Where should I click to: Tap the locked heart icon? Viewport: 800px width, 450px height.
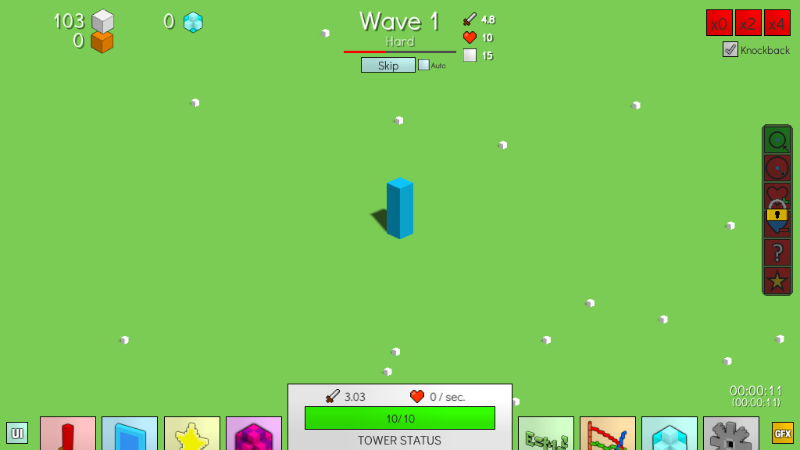coord(778,210)
